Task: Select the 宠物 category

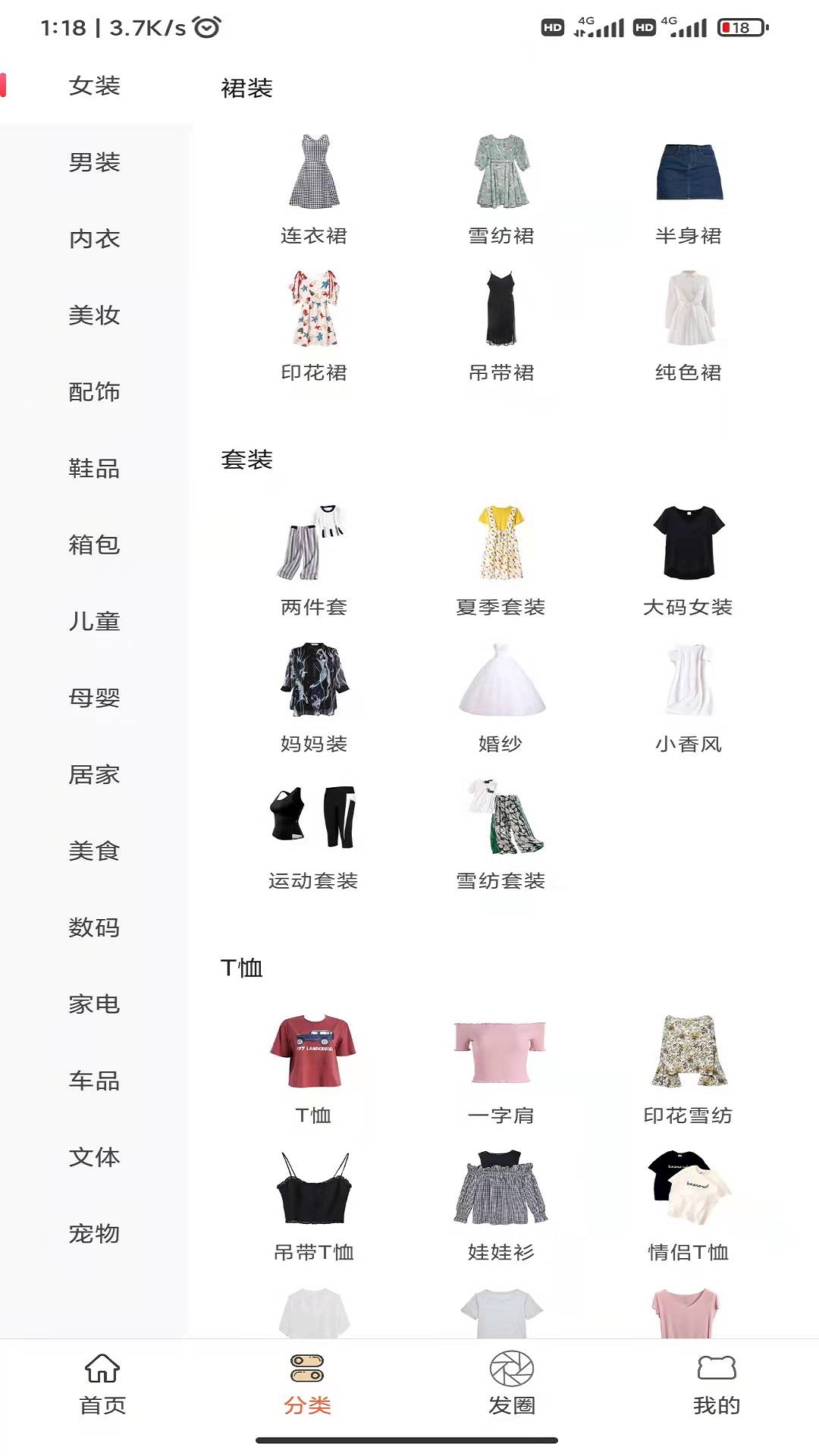Action: click(x=95, y=1234)
